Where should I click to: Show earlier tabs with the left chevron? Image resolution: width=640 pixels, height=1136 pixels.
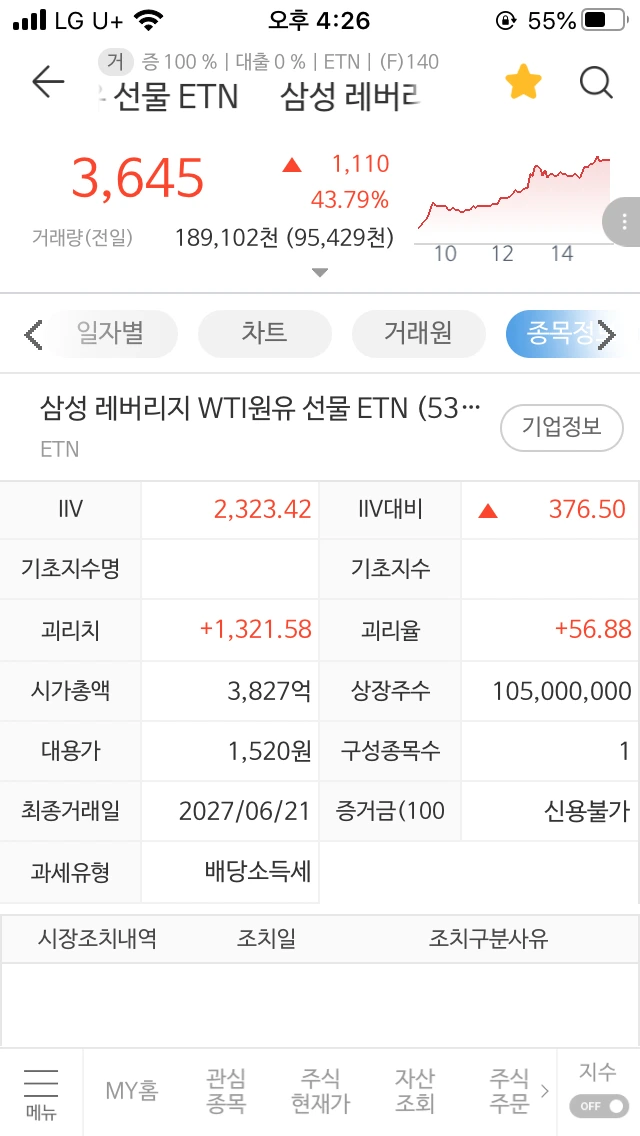coord(33,335)
